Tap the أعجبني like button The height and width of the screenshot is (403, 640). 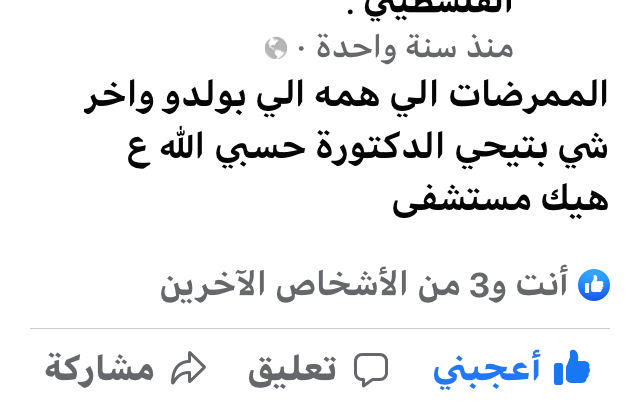coord(511,369)
